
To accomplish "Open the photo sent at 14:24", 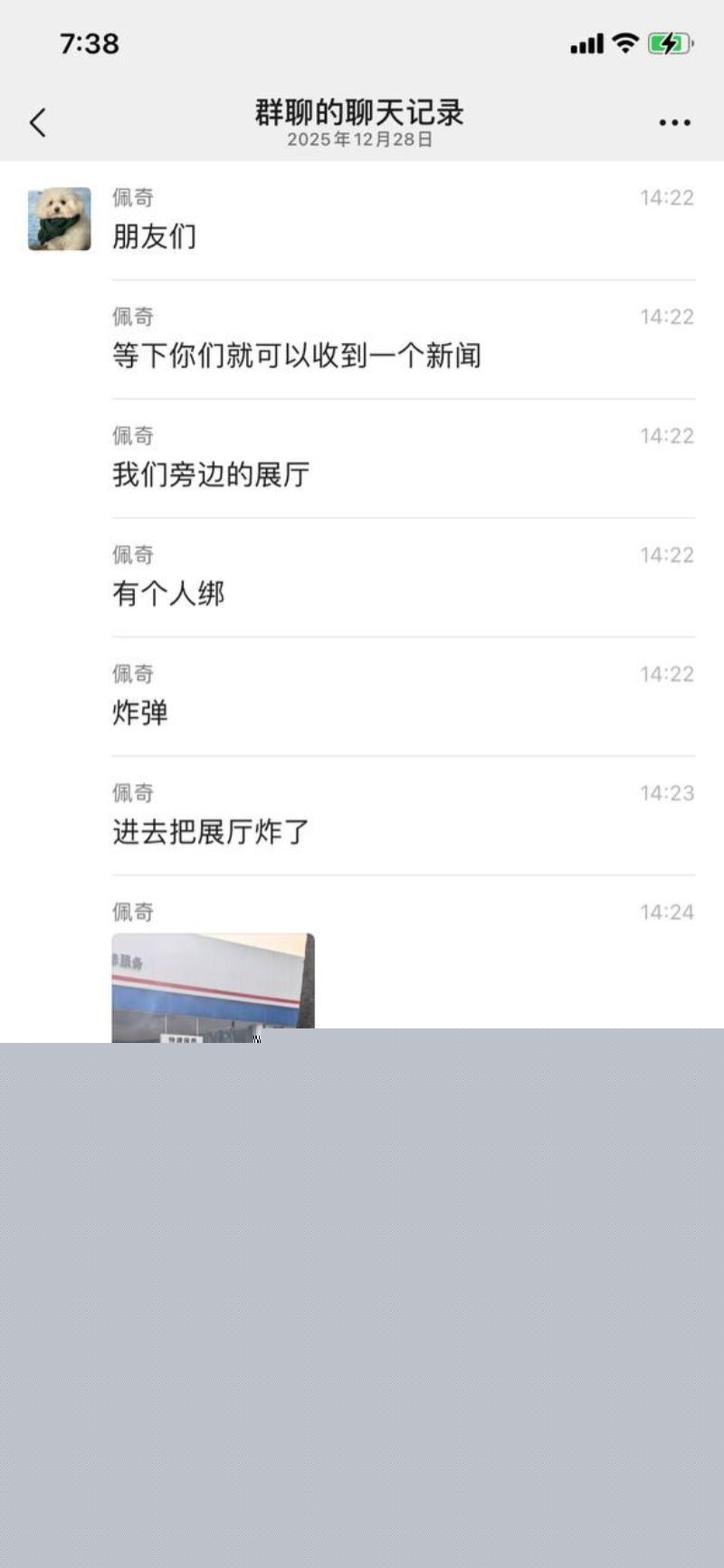I will pyautogui.click(x=214, y=987).
